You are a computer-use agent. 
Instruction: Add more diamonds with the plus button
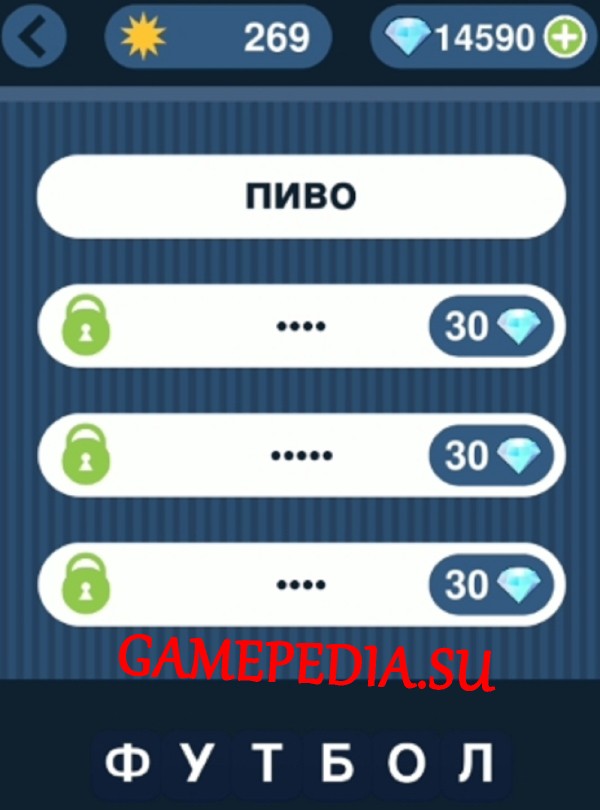(x=562, y=38)
